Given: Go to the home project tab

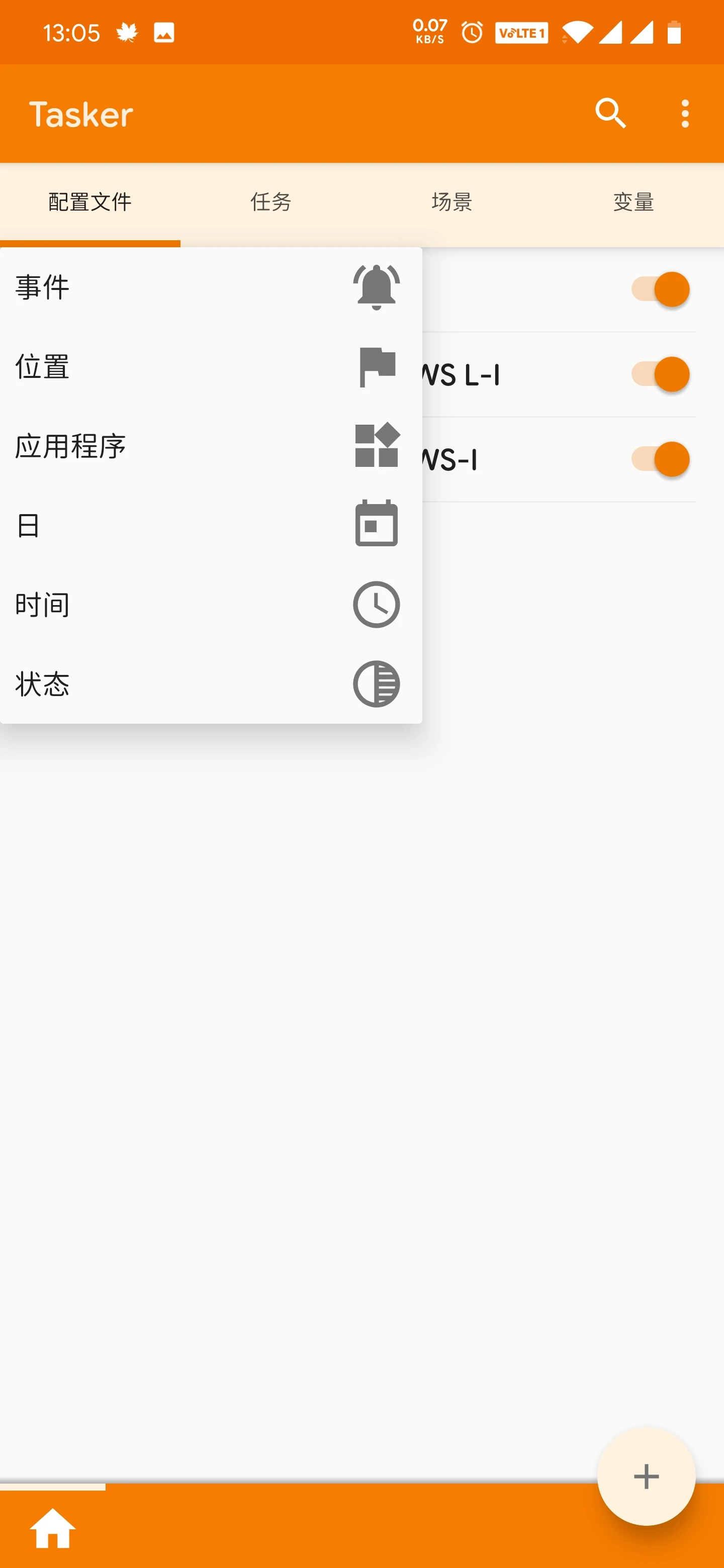Looking at the screenshot, I should (52, 1528).
